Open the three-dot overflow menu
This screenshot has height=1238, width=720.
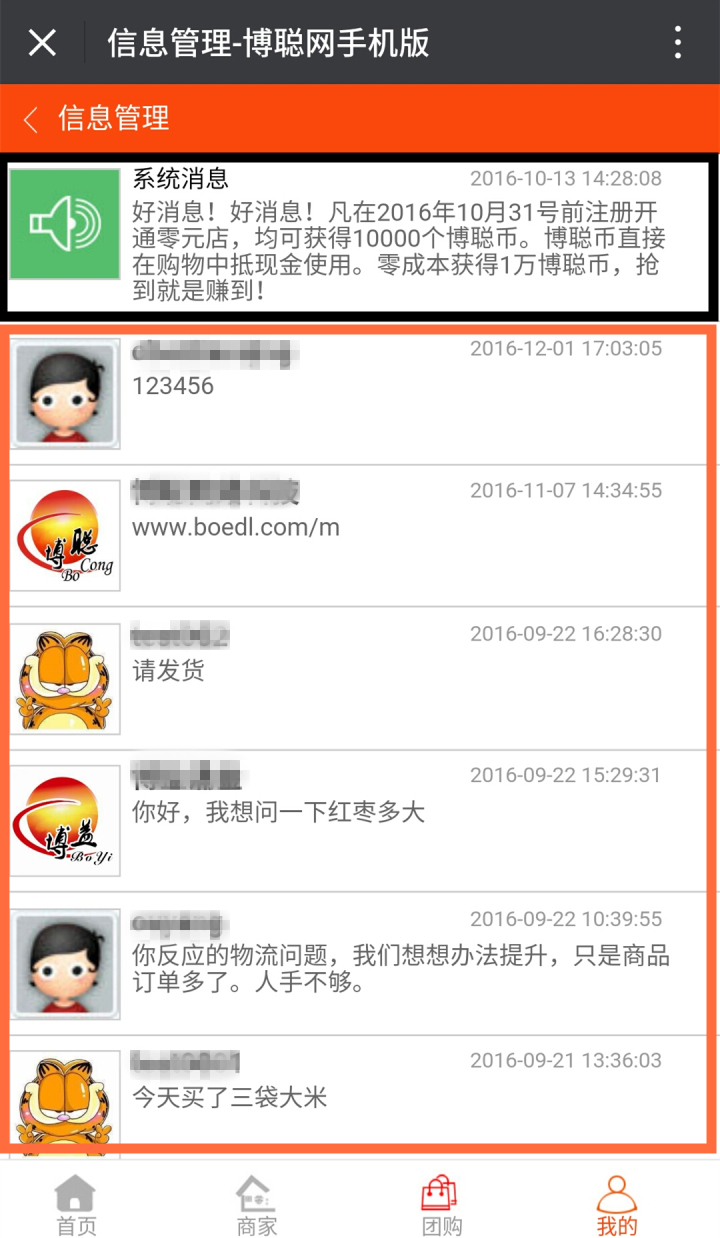(678, 43)
